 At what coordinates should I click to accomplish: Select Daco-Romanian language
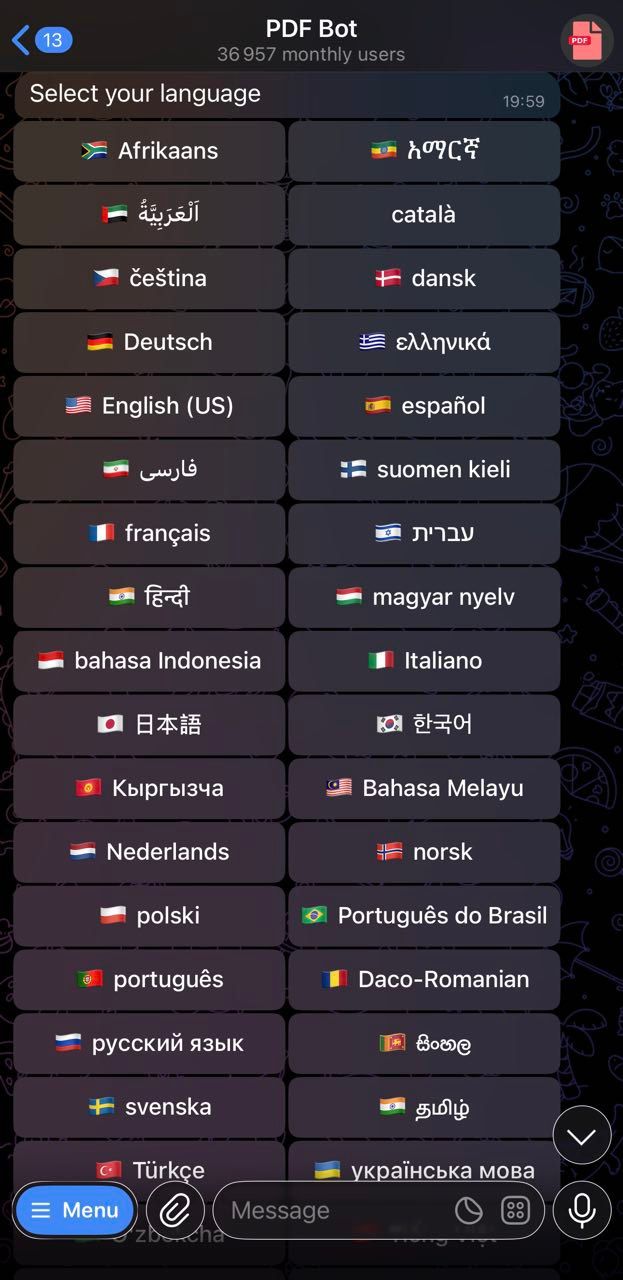tap(424, 979)
